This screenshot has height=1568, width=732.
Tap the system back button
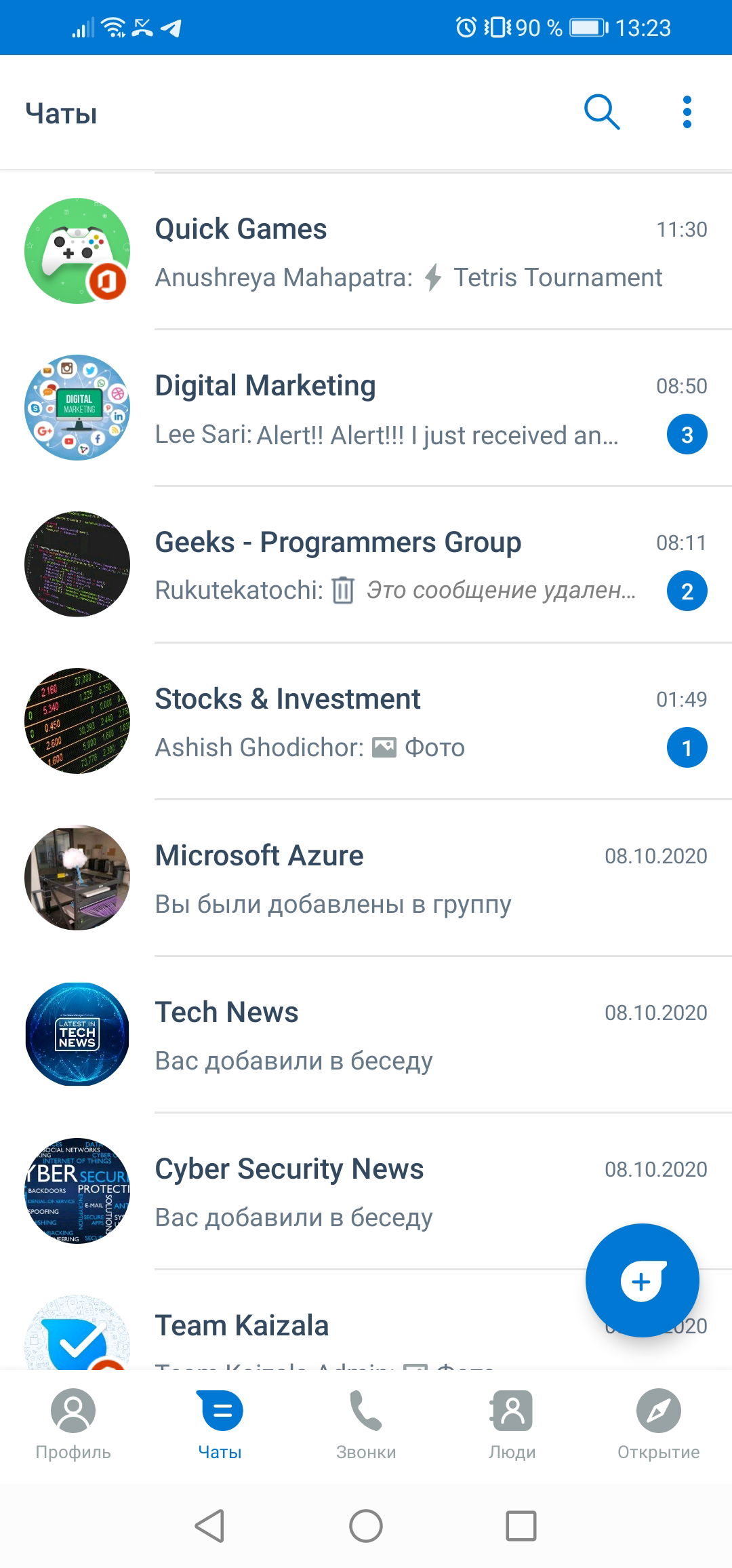point(210,1527)
